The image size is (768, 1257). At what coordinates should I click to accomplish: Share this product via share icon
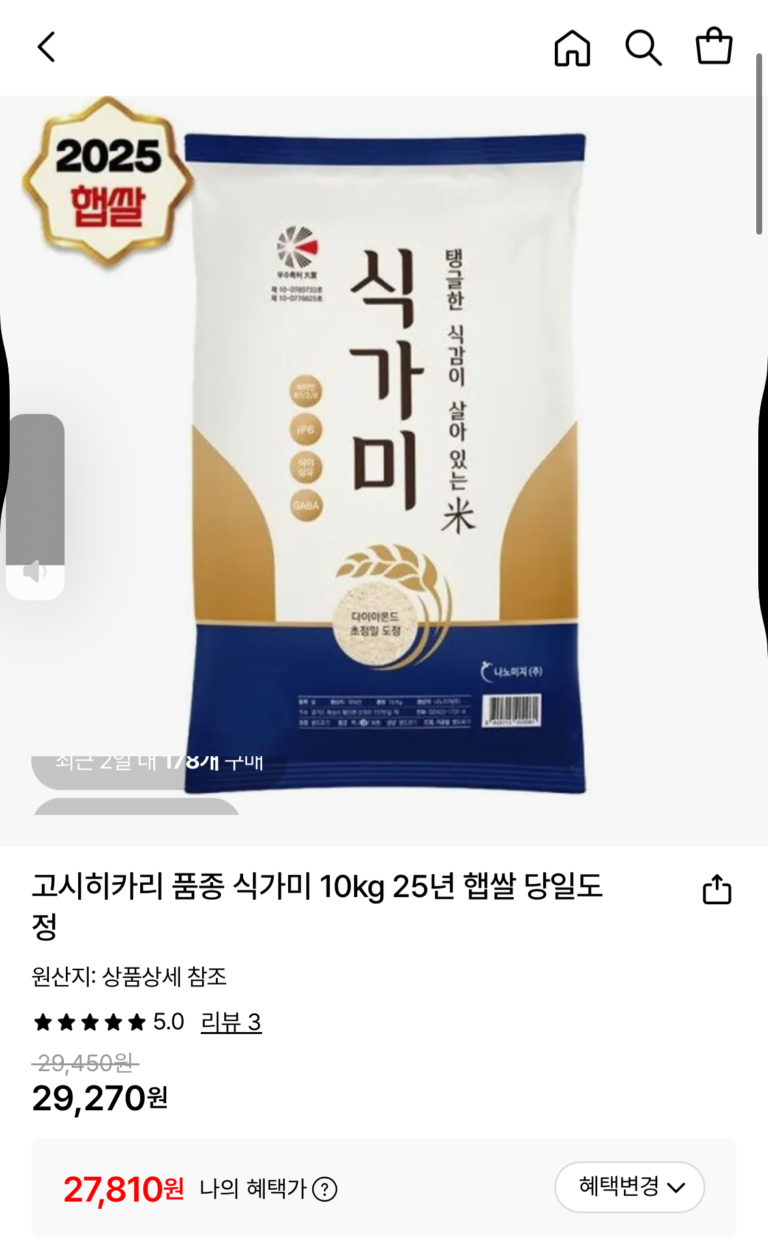(x=717, y=889)
